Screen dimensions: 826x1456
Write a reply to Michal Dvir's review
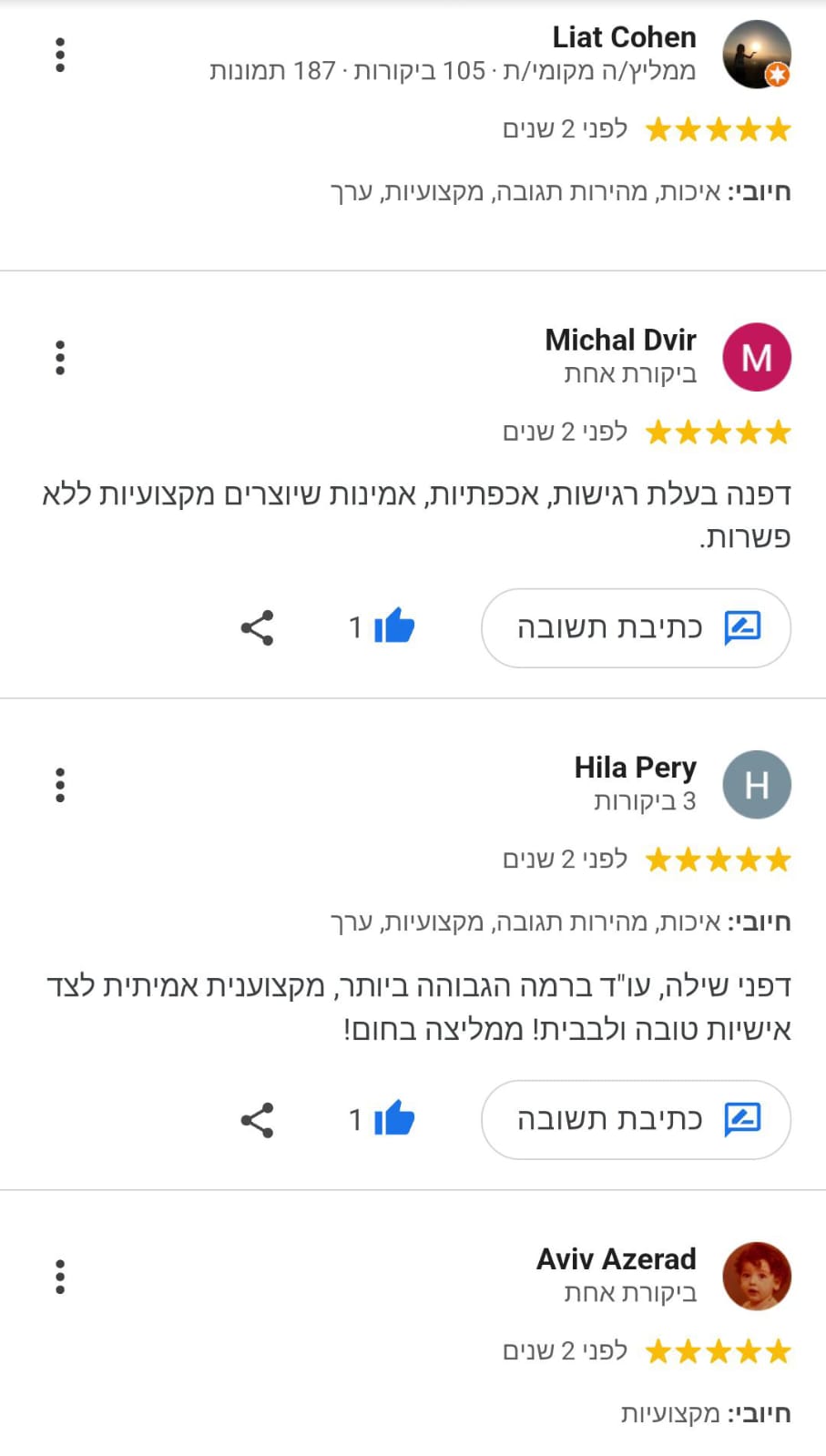(636, 627)
